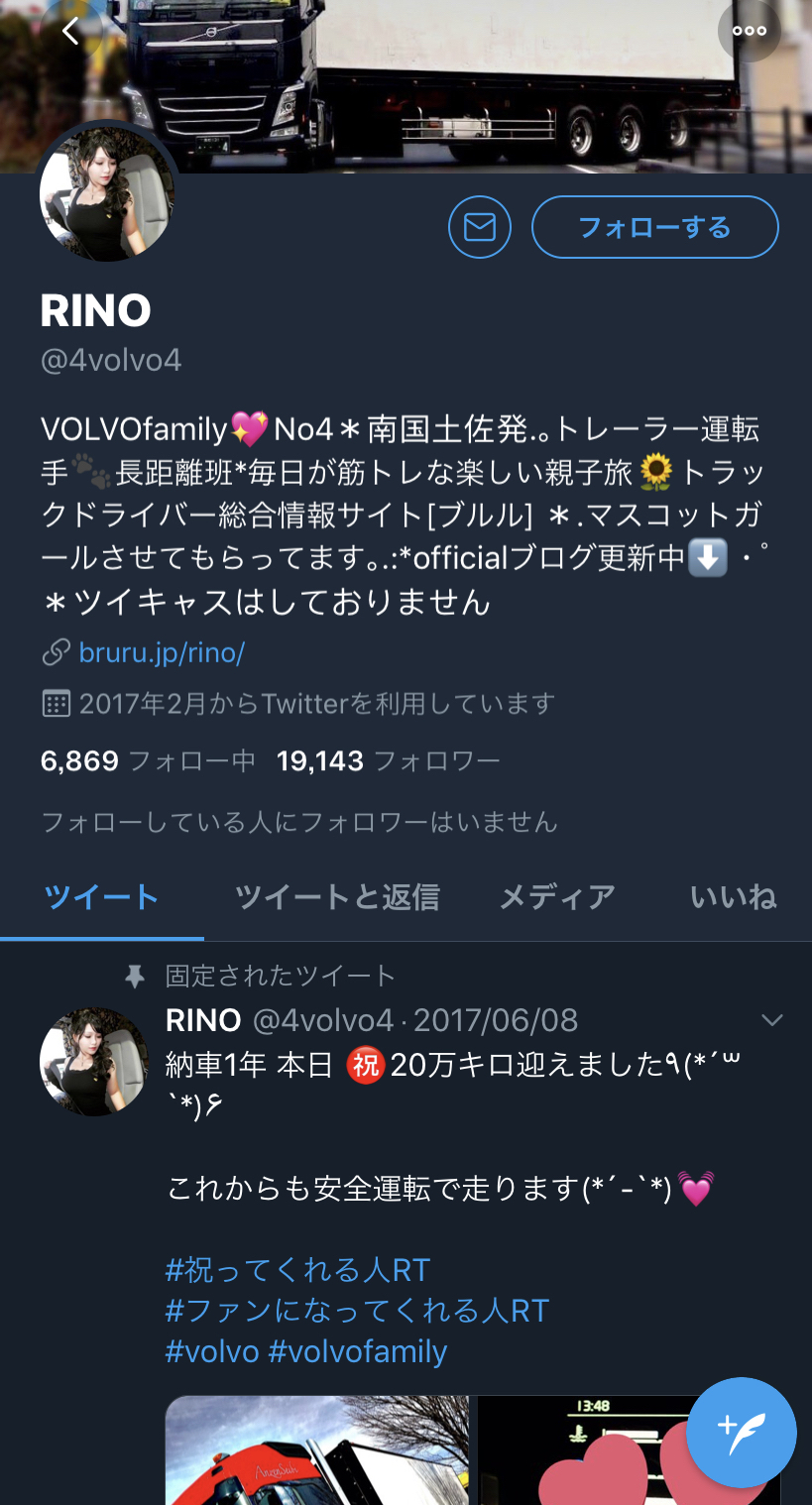View the 6,869 フォロー中 list
The height and width of the screenshot is (1505, 812).
coord(148,761)
